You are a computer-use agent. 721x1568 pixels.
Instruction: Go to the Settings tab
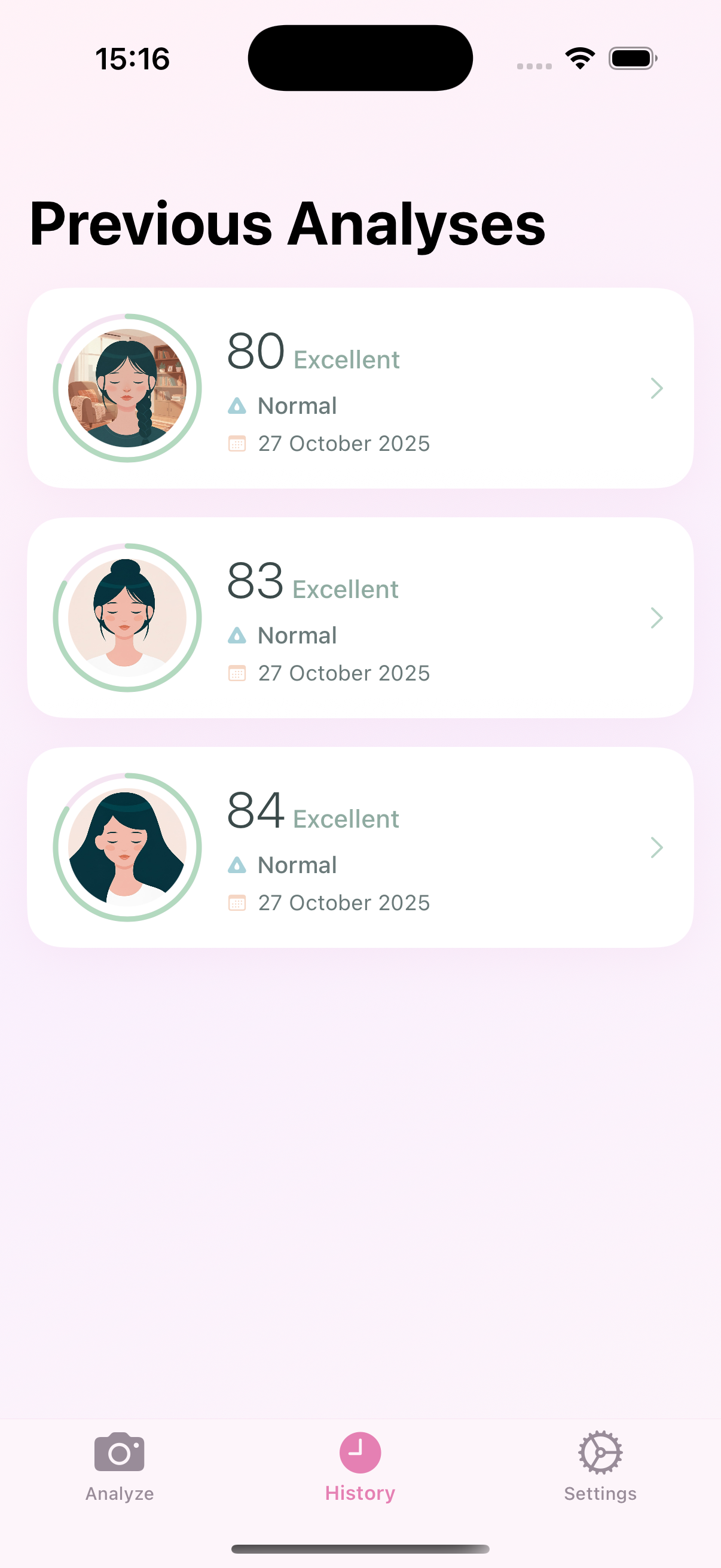pyautogui.click(x=600, y=1466)
